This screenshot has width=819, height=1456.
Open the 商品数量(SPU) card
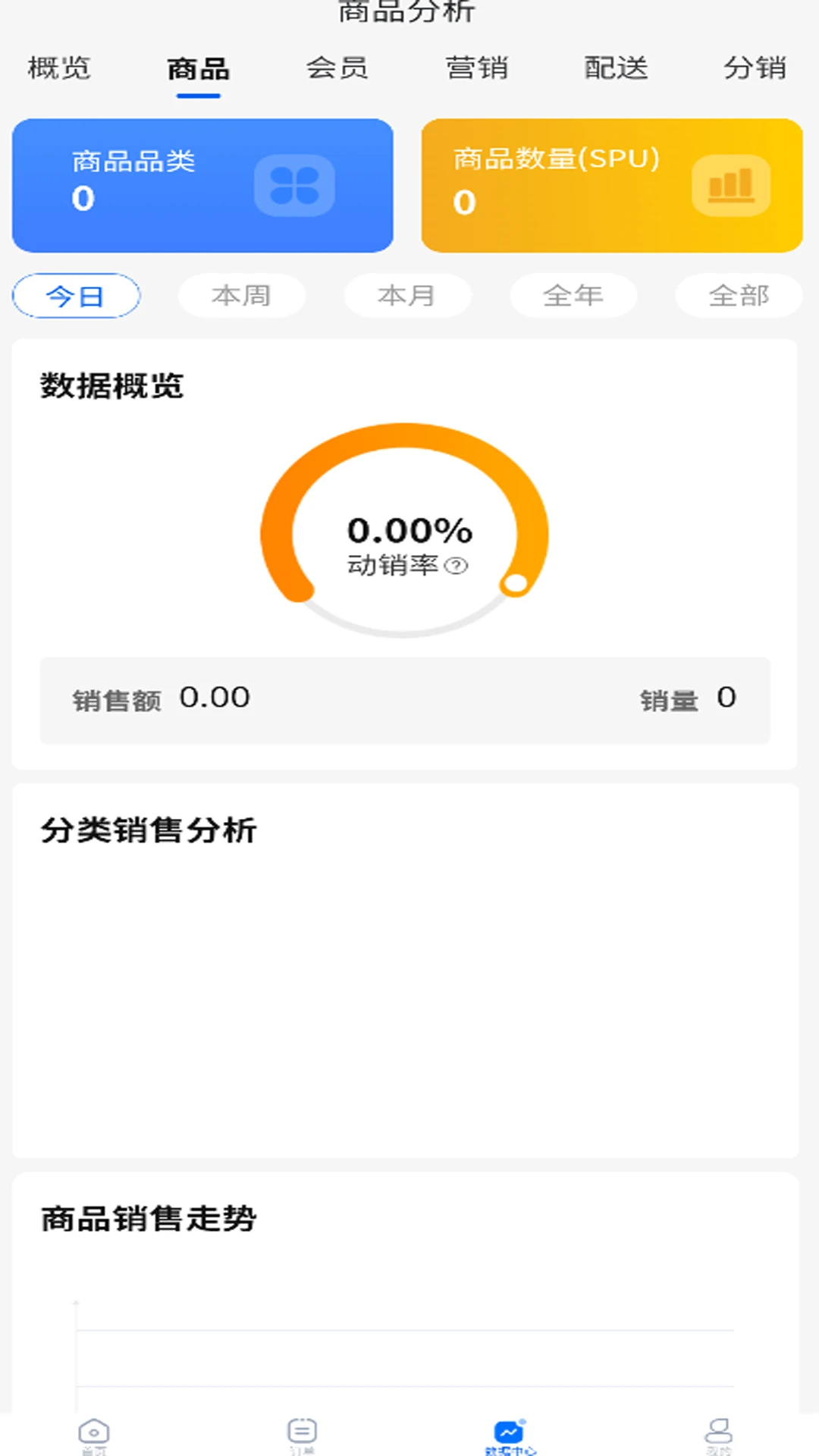pos(612,185)
